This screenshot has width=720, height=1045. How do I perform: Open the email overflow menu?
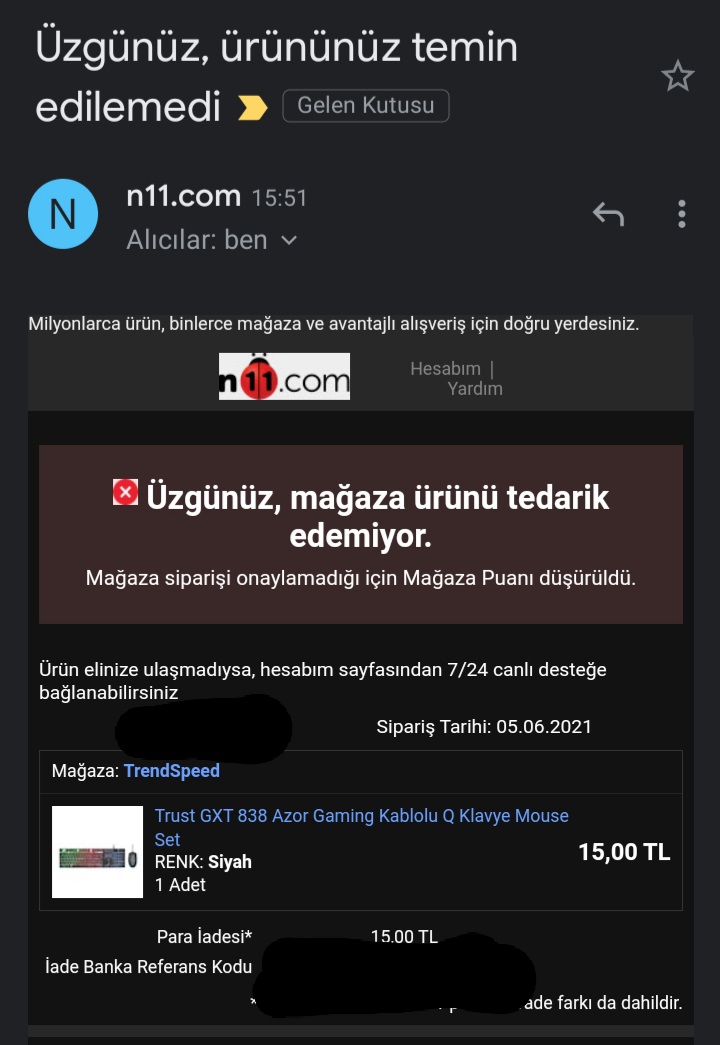(681, 214)
